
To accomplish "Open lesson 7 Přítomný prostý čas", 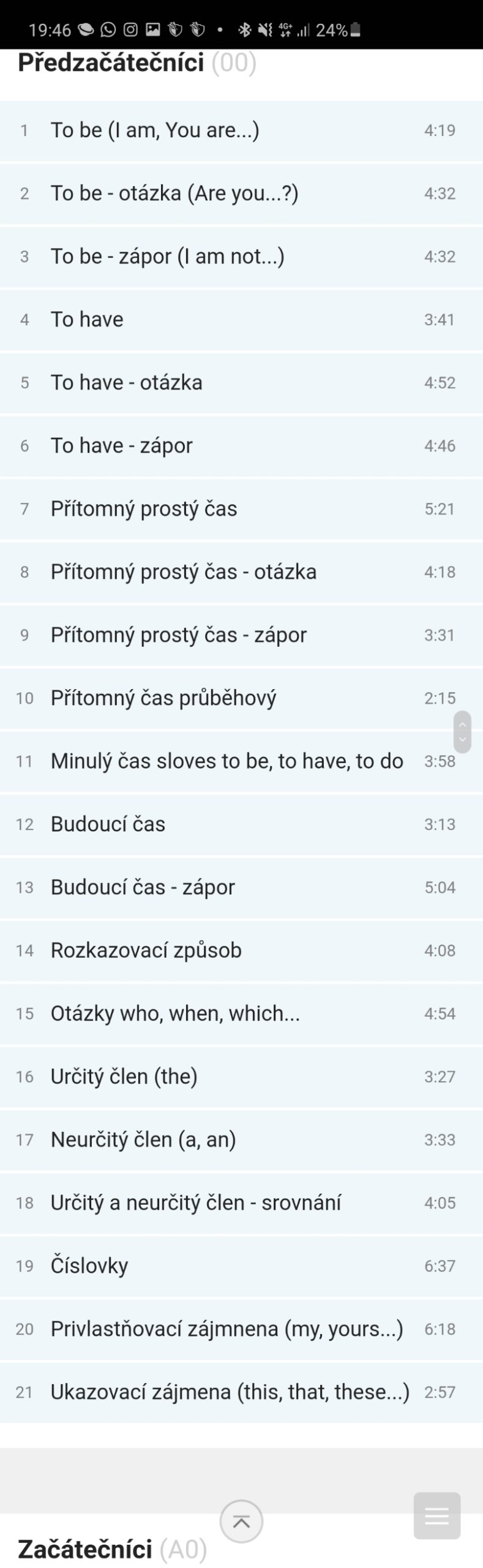I will (144, 509).
